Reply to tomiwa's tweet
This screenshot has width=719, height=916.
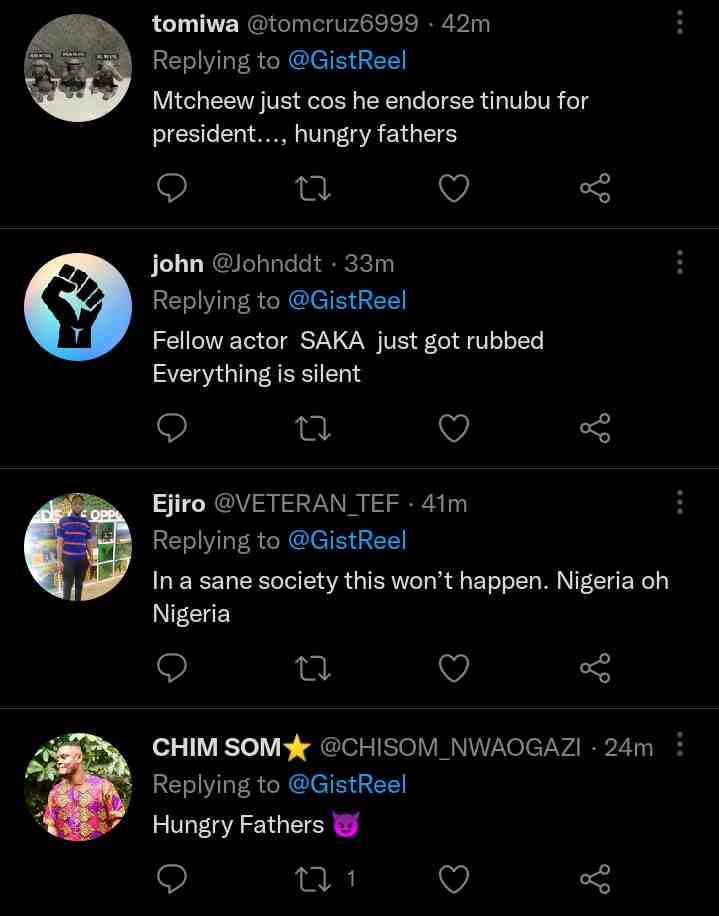pos(173,188)
